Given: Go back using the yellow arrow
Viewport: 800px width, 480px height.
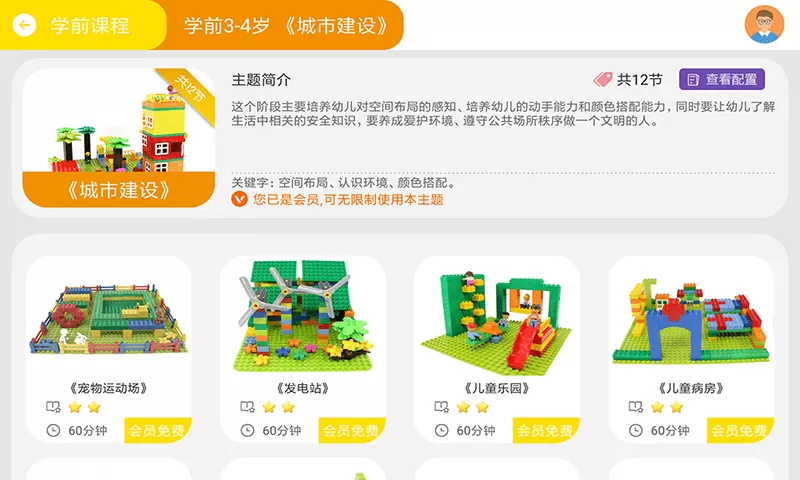Looking at the screenshot, I should (26, 25).
